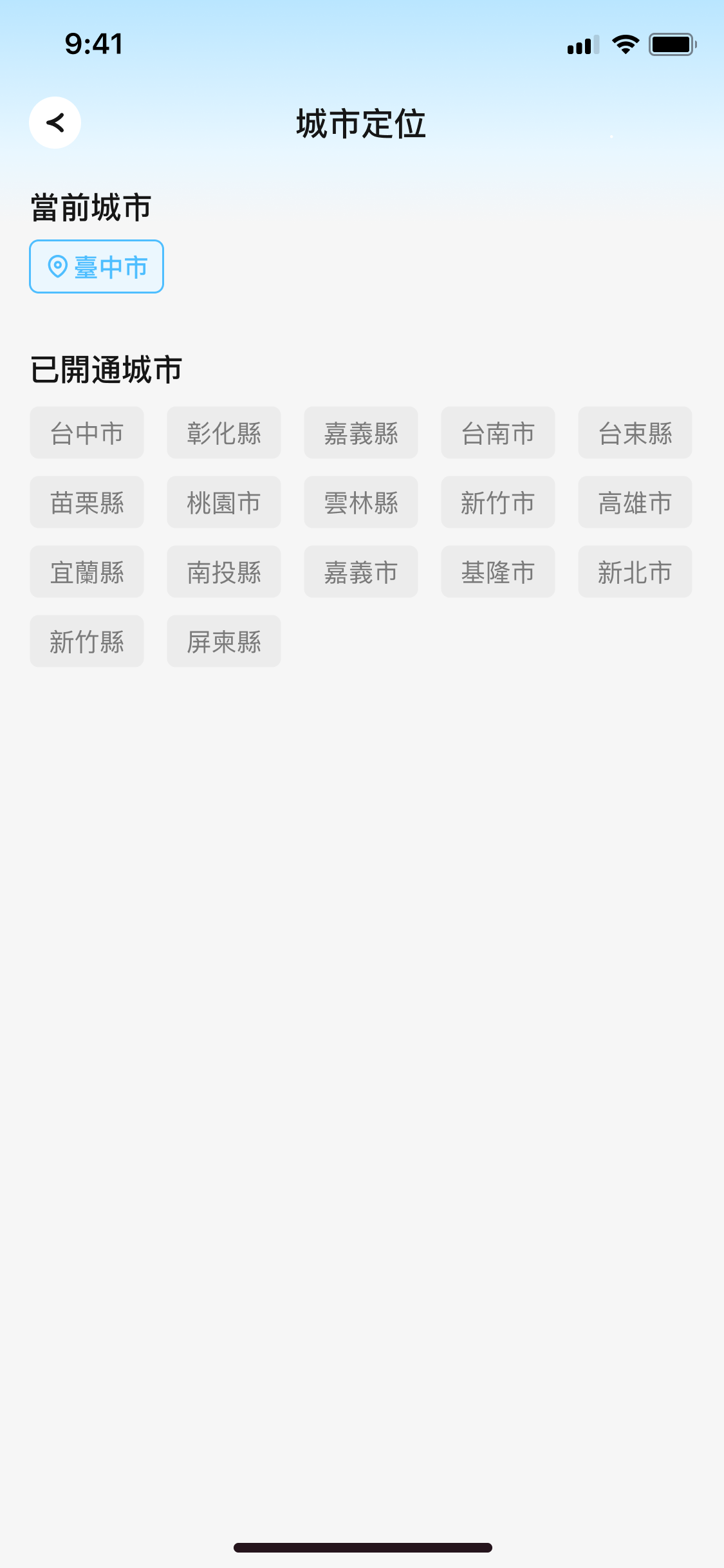Select 苗栗縣

[x=86, y=502]
